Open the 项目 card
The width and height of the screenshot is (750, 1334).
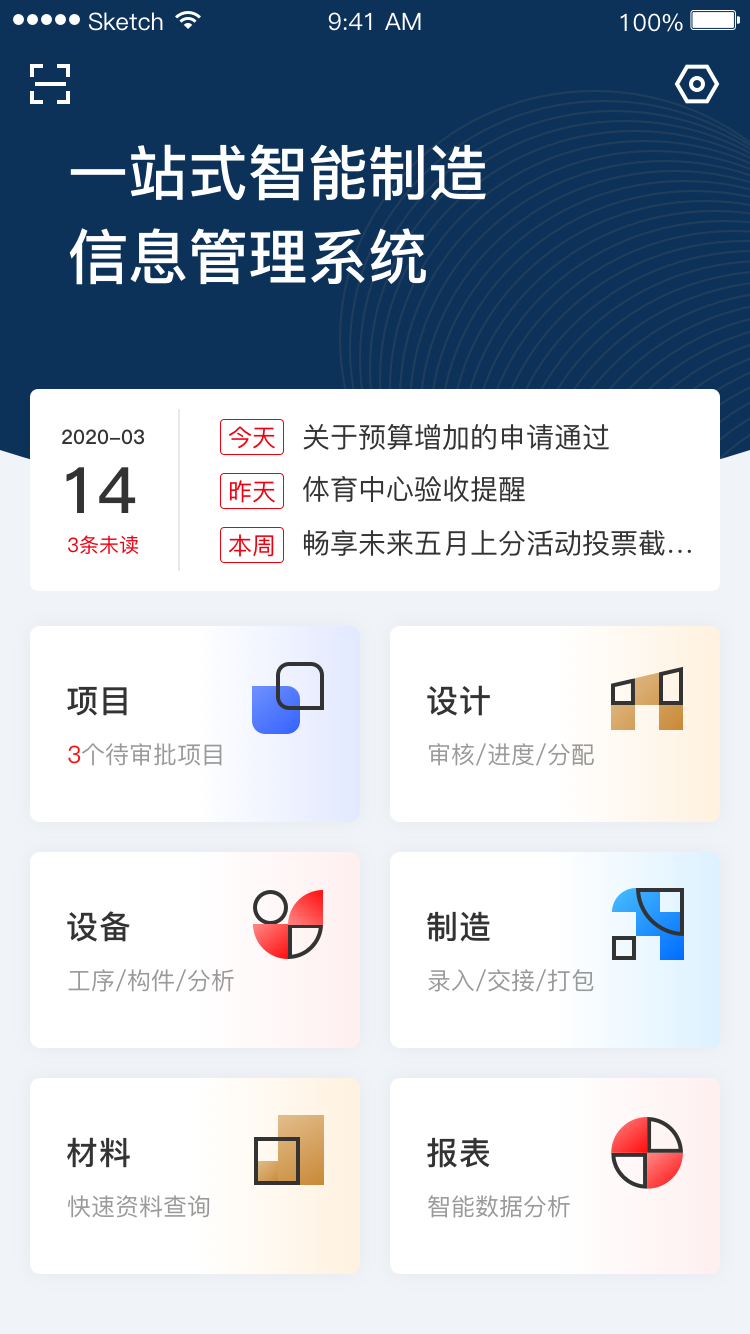(195, 724)
